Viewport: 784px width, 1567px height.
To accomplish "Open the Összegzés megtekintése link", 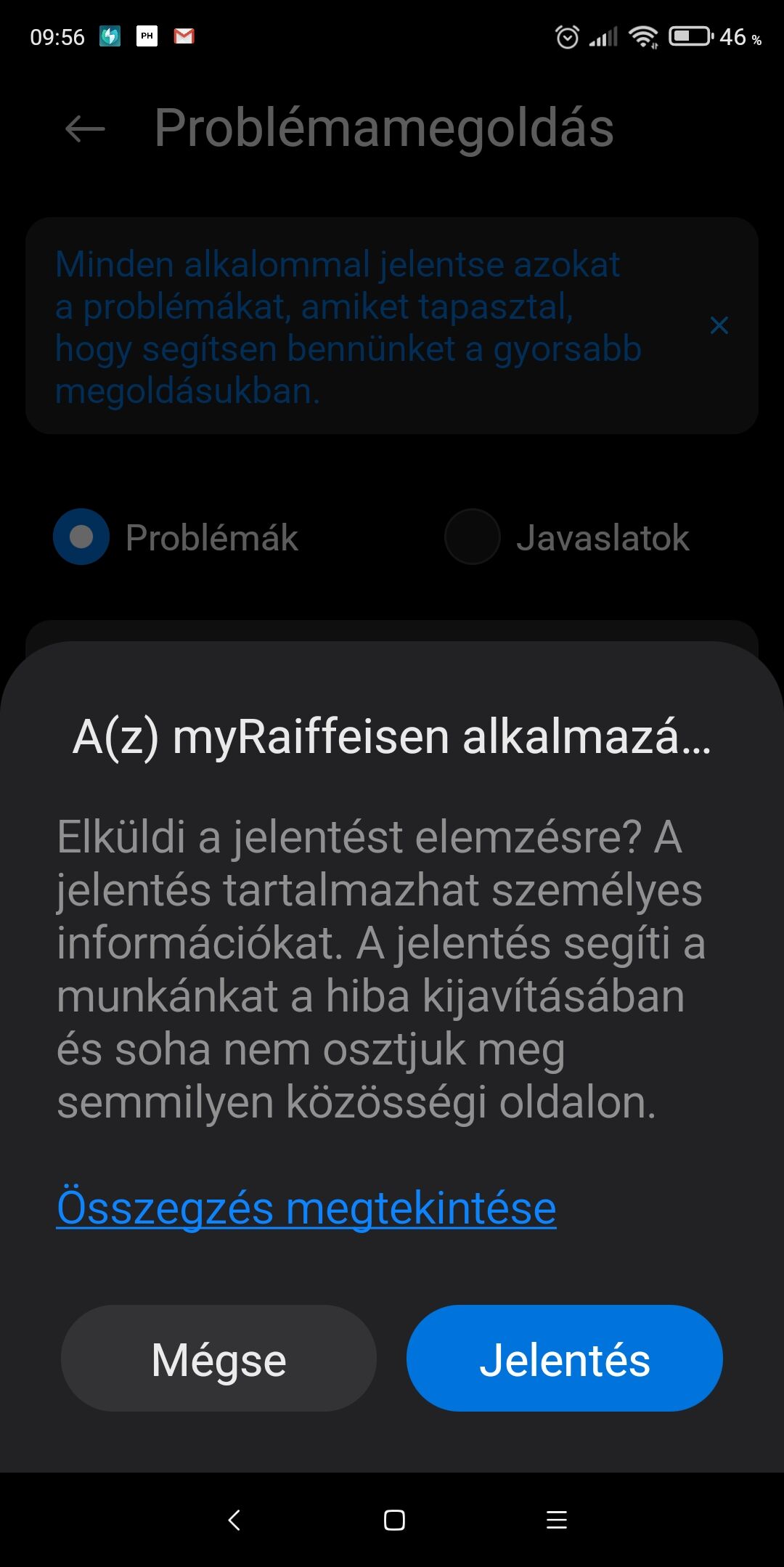I will click(306, 1209).
